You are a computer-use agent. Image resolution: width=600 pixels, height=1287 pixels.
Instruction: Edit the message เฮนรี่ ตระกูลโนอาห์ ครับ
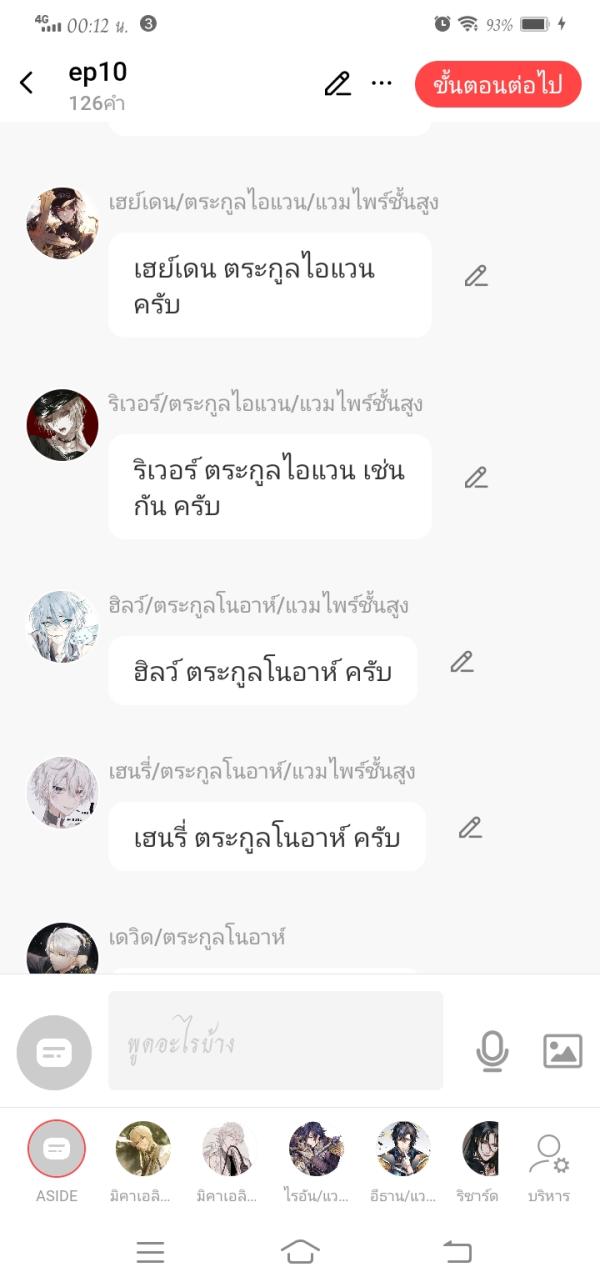(x=470, y=828)
